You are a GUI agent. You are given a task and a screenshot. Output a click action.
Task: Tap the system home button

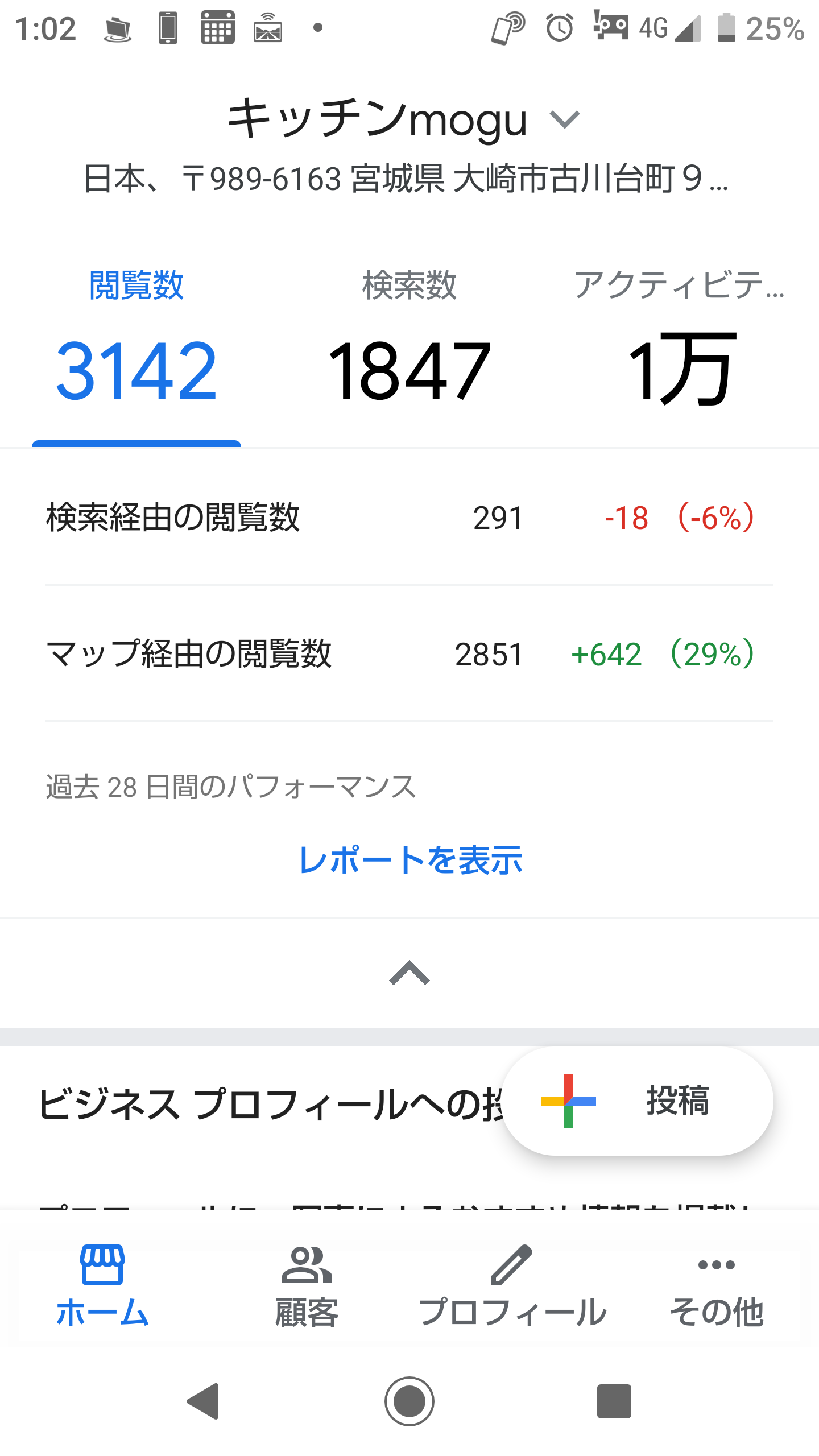[x=409, y=1401]
